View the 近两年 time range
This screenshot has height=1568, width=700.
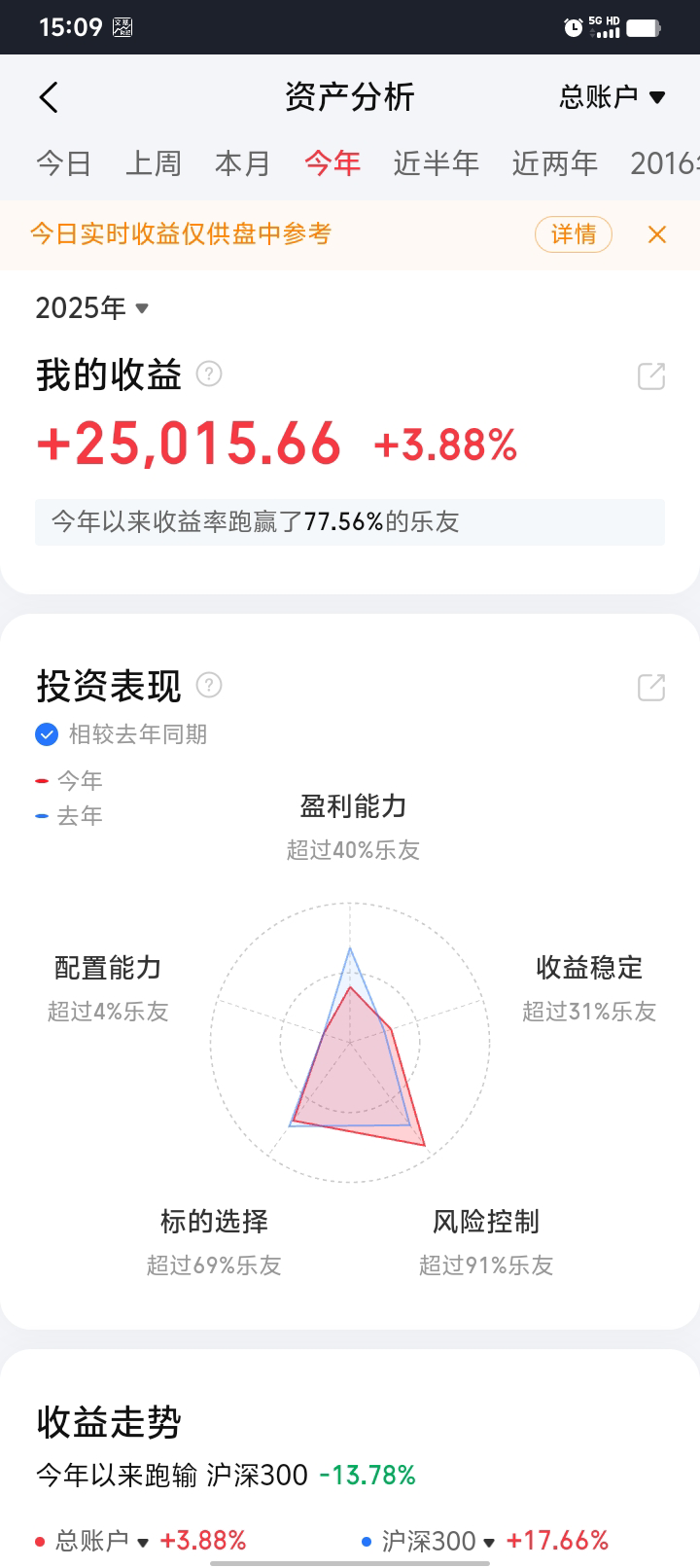554,163
